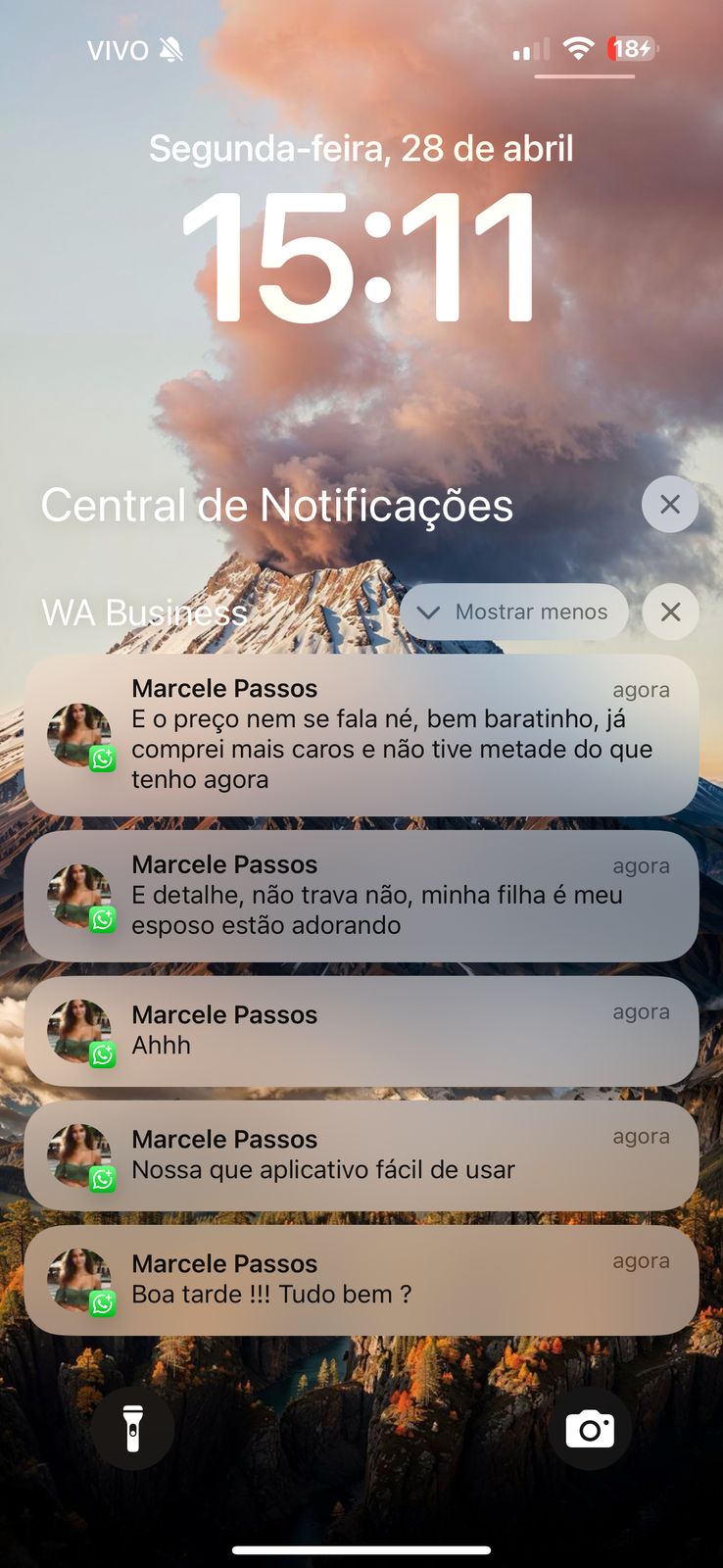The image size is (723, 1568).
Task: Turn on the flashlight
Action: point(133,1428)
